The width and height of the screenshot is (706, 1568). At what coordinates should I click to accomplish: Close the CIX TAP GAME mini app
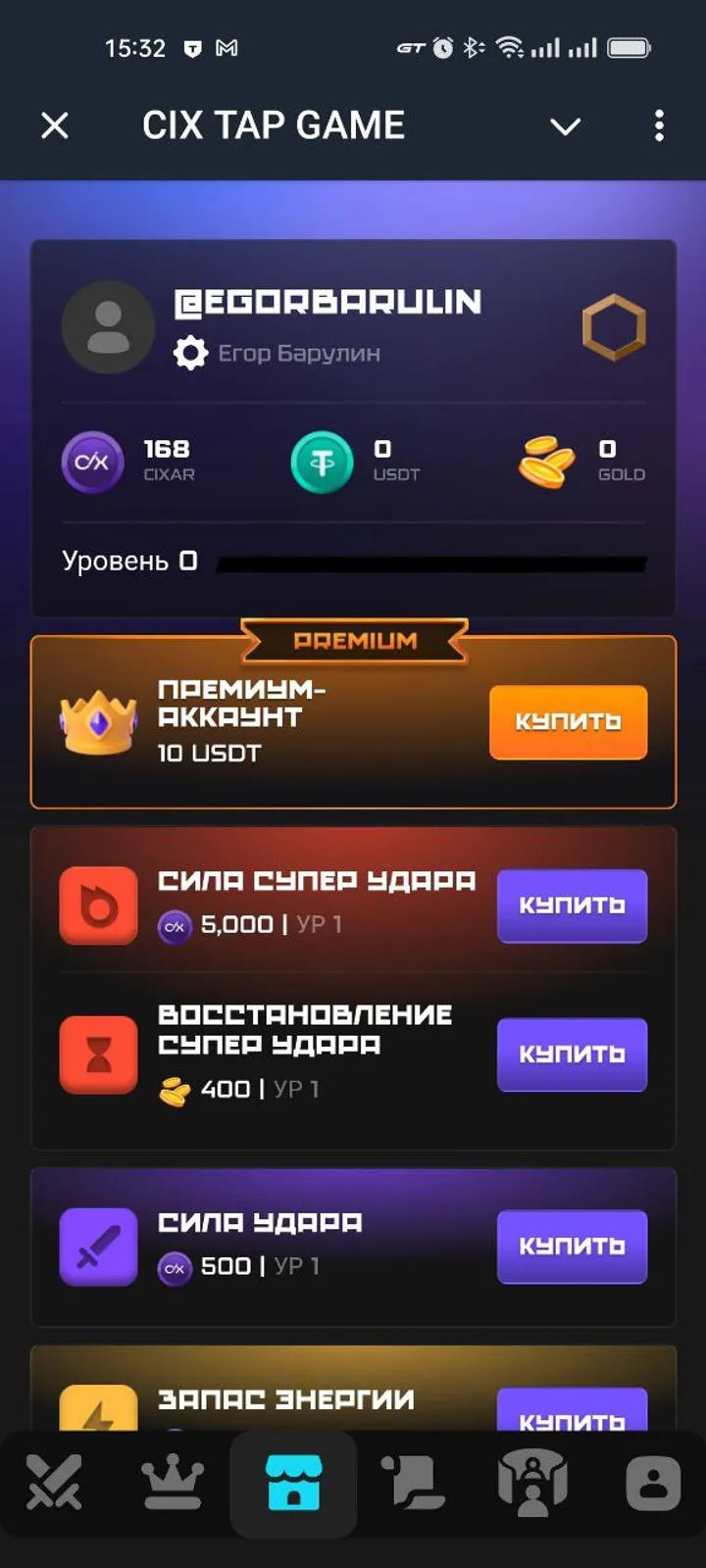55,125
